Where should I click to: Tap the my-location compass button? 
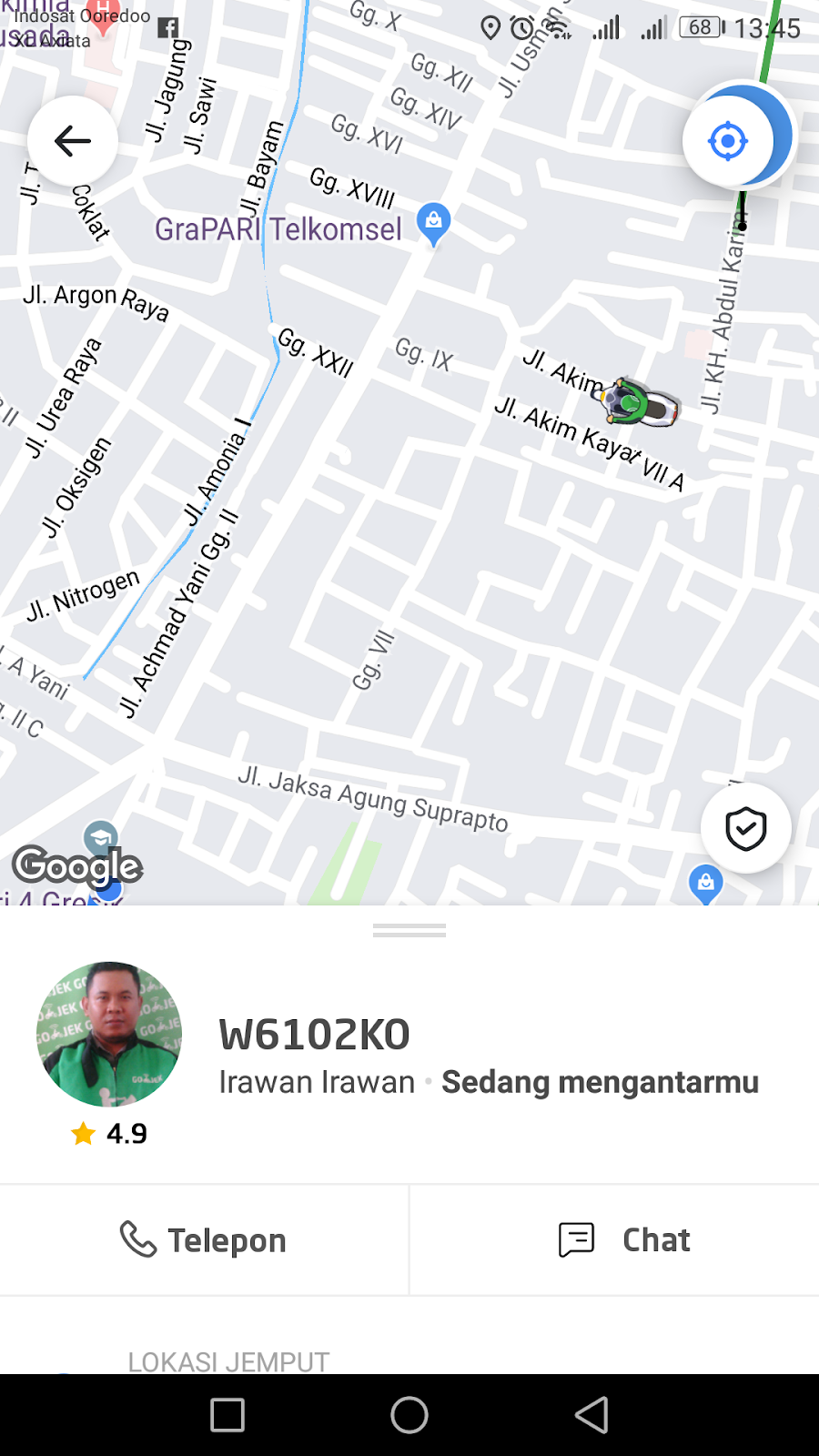[728, 138]
